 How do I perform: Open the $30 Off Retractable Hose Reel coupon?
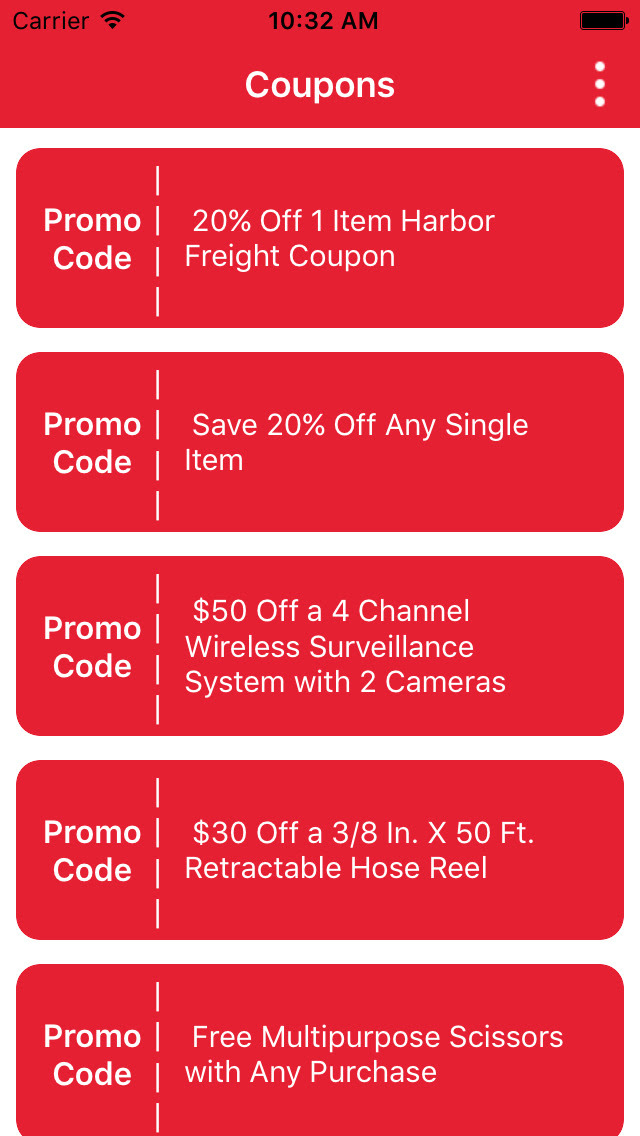320,850
